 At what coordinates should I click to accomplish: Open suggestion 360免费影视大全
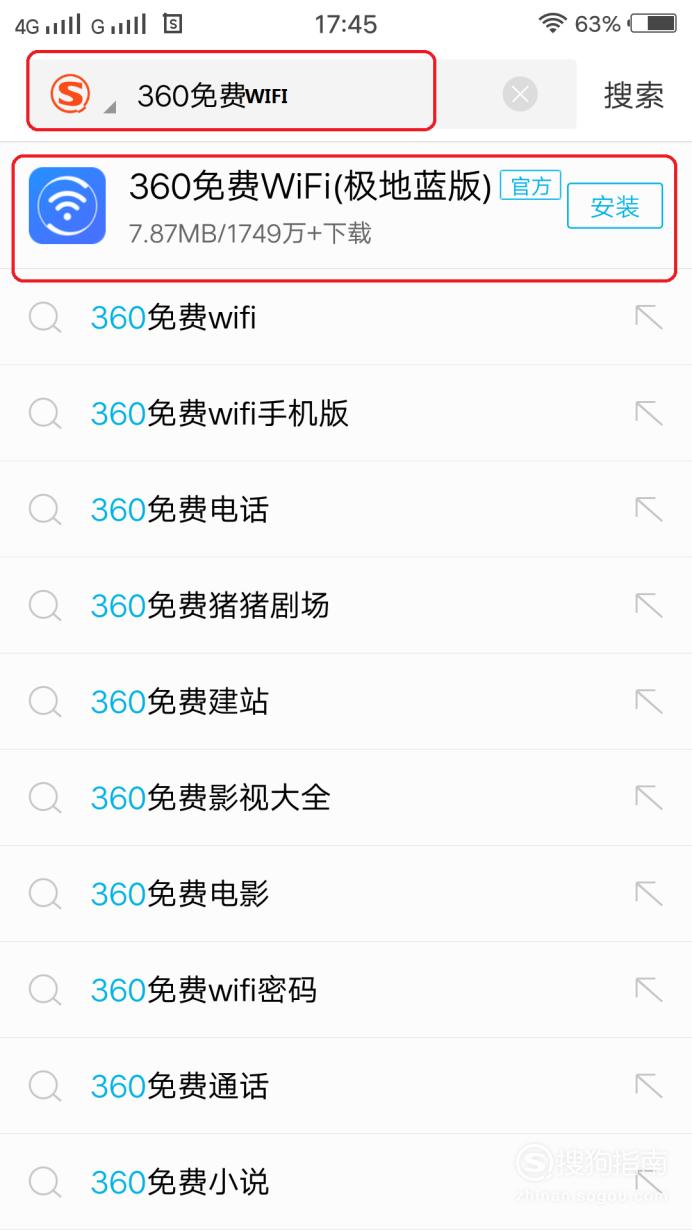[x=346, y=797]
